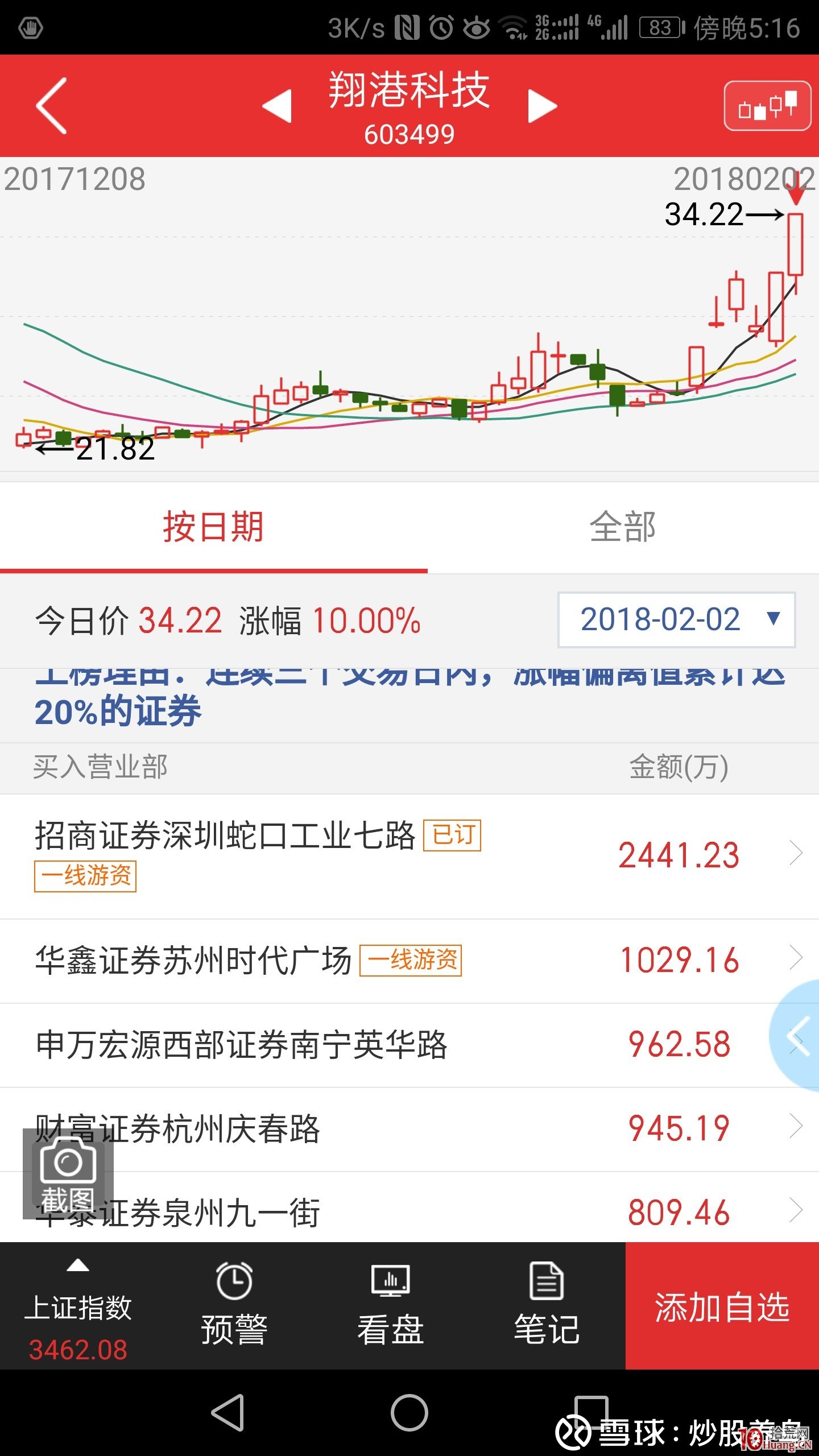Select the 一线游资 label tag

pyautogui.click(x=85, y=875)
